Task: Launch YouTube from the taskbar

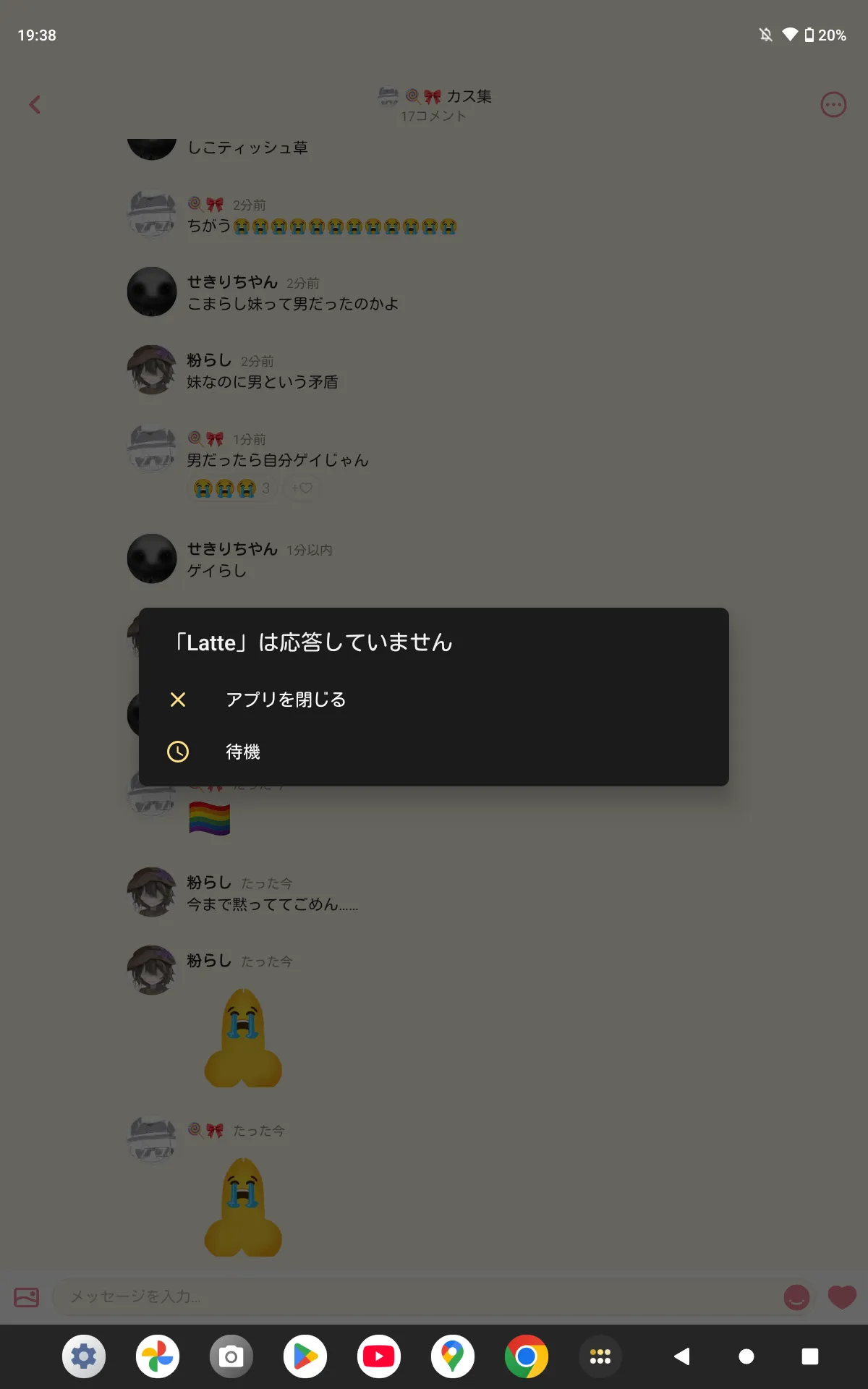Action: [x=379, y=1356]
